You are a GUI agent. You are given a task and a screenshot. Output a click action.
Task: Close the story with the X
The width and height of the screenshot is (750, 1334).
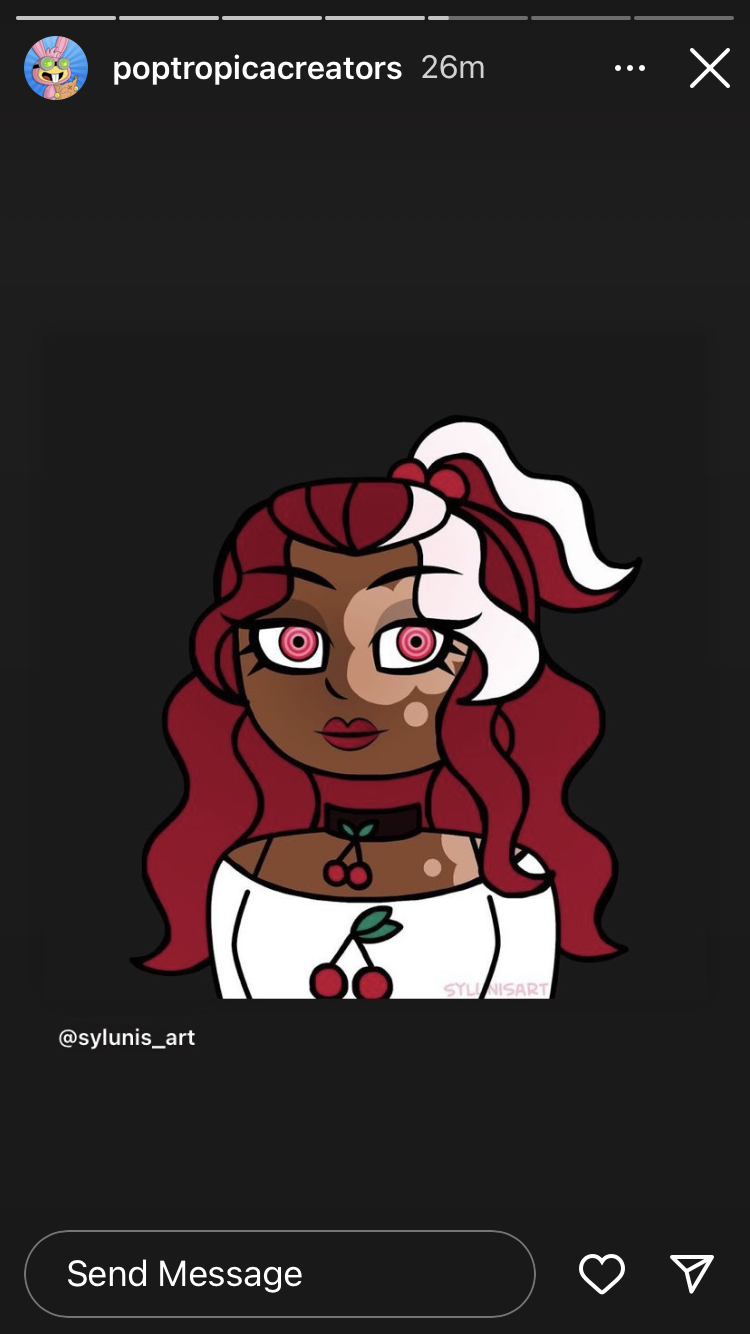(709, 69)
